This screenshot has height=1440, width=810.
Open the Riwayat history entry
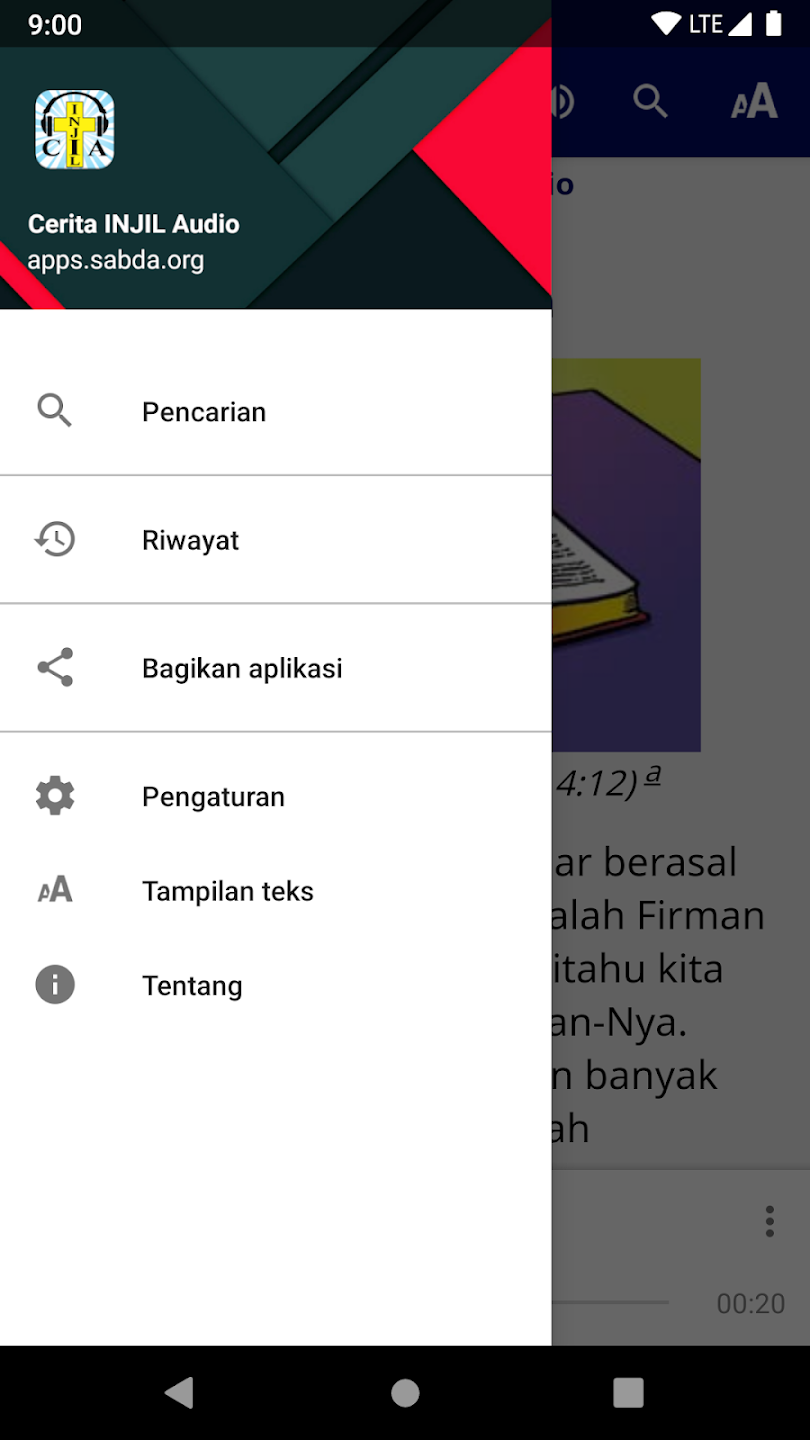(x=191, y=540)
